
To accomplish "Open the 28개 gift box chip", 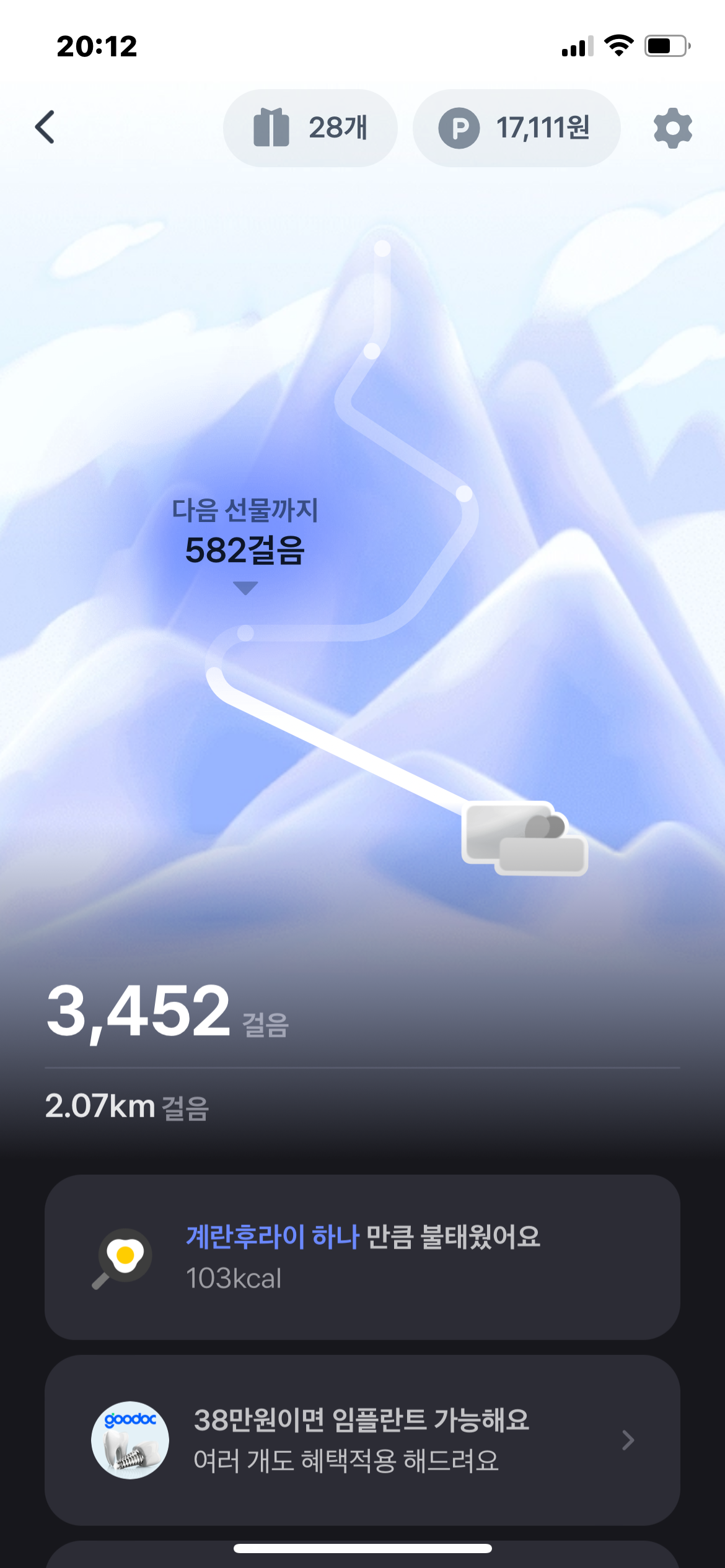I will pos(310,128).
